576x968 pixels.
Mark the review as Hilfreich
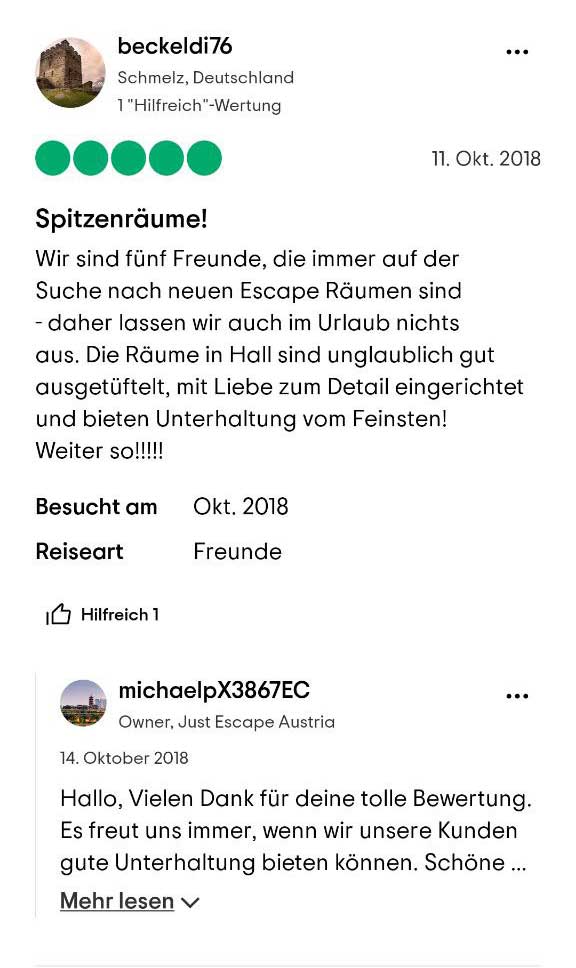[102, 614]
